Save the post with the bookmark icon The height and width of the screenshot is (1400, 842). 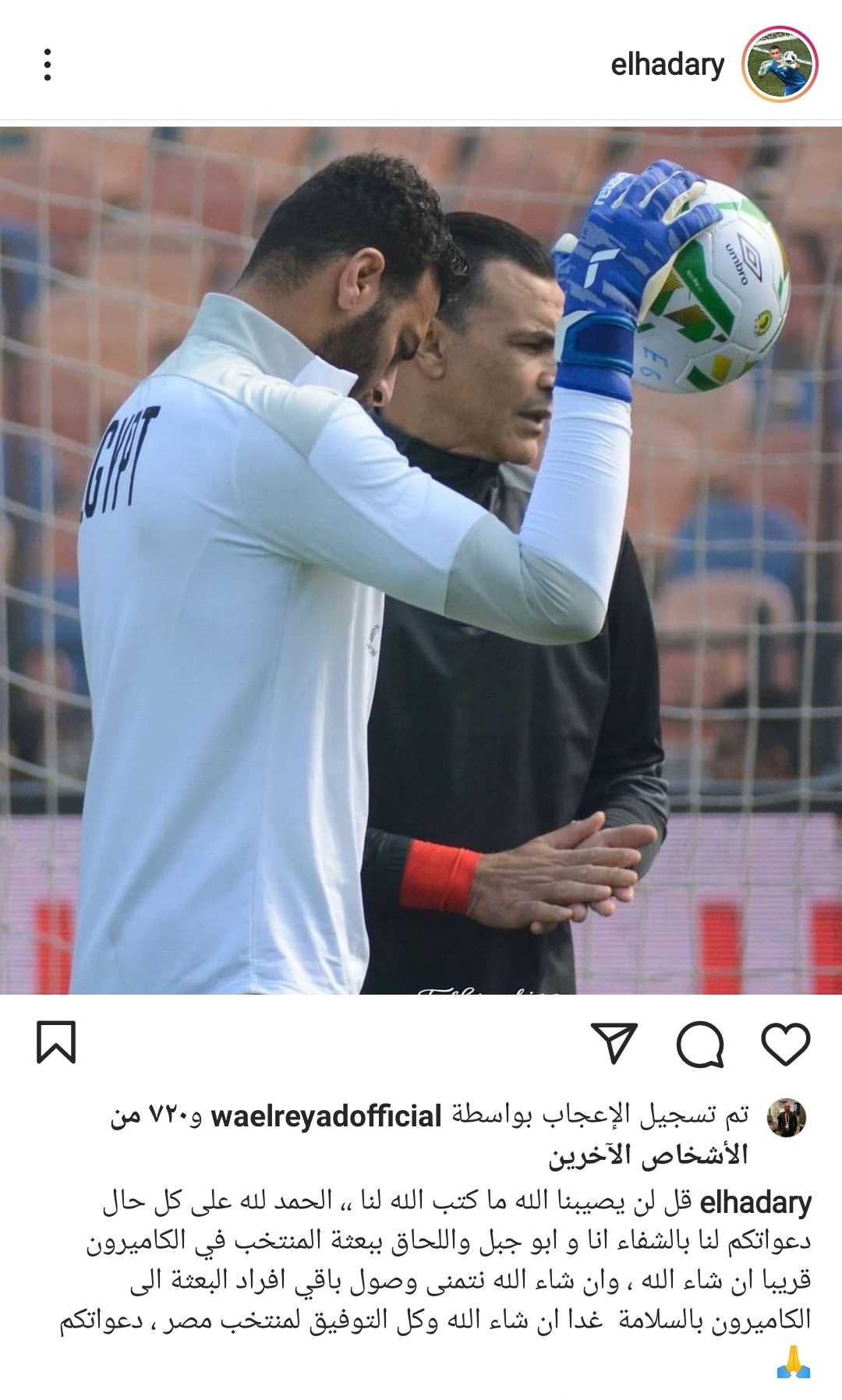(56, 1042)
